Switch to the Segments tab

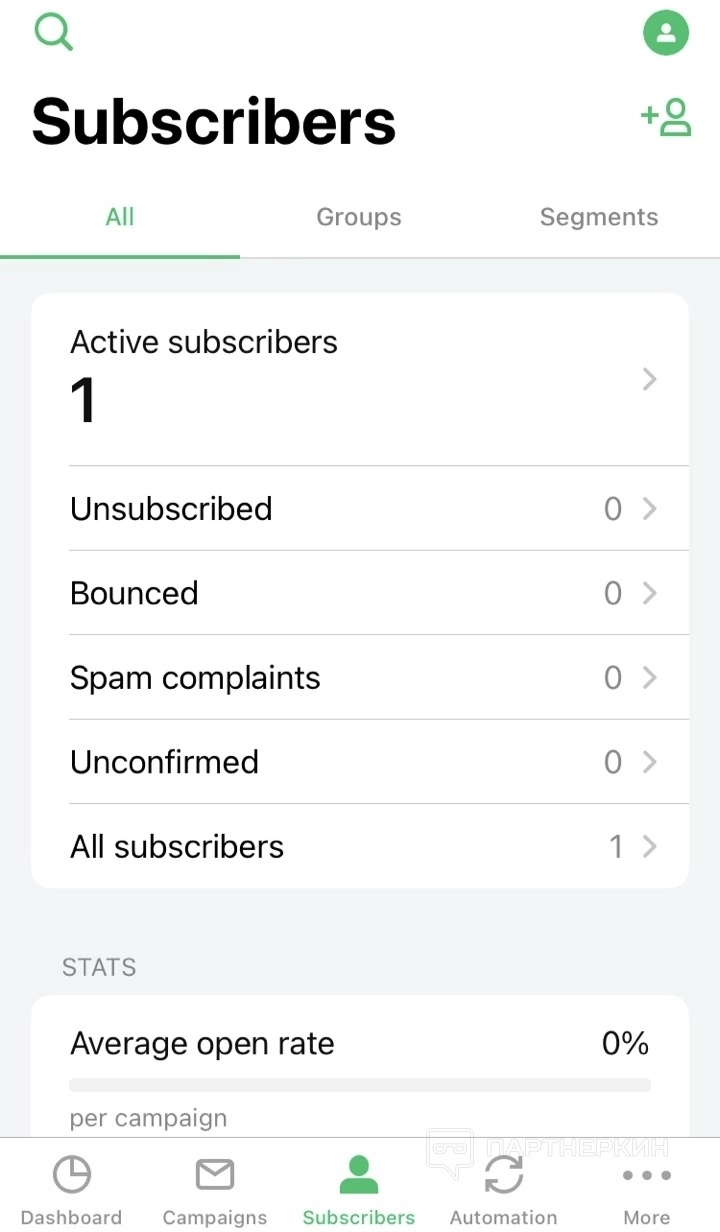[x=599, y=217]
